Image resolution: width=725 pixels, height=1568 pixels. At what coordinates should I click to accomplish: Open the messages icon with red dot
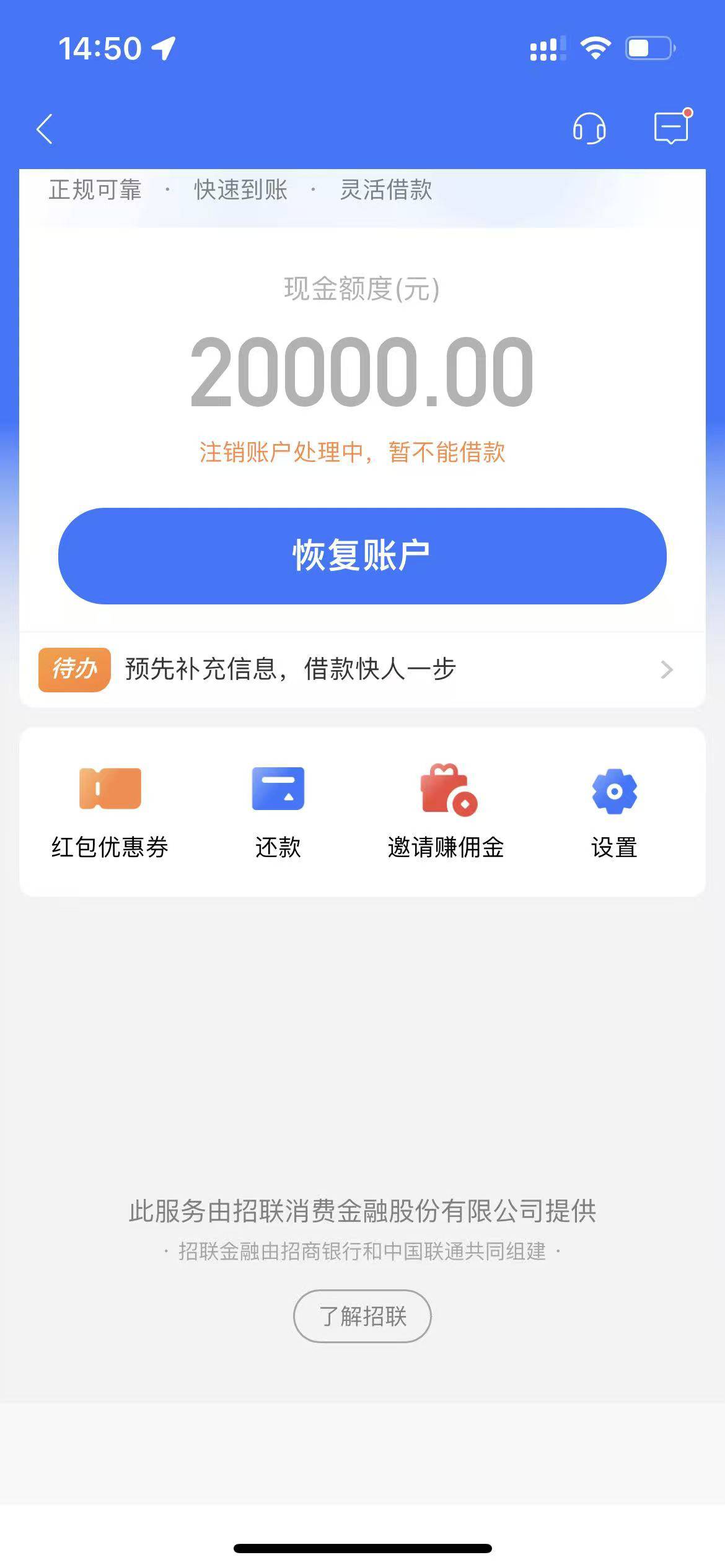coord(672,128)
